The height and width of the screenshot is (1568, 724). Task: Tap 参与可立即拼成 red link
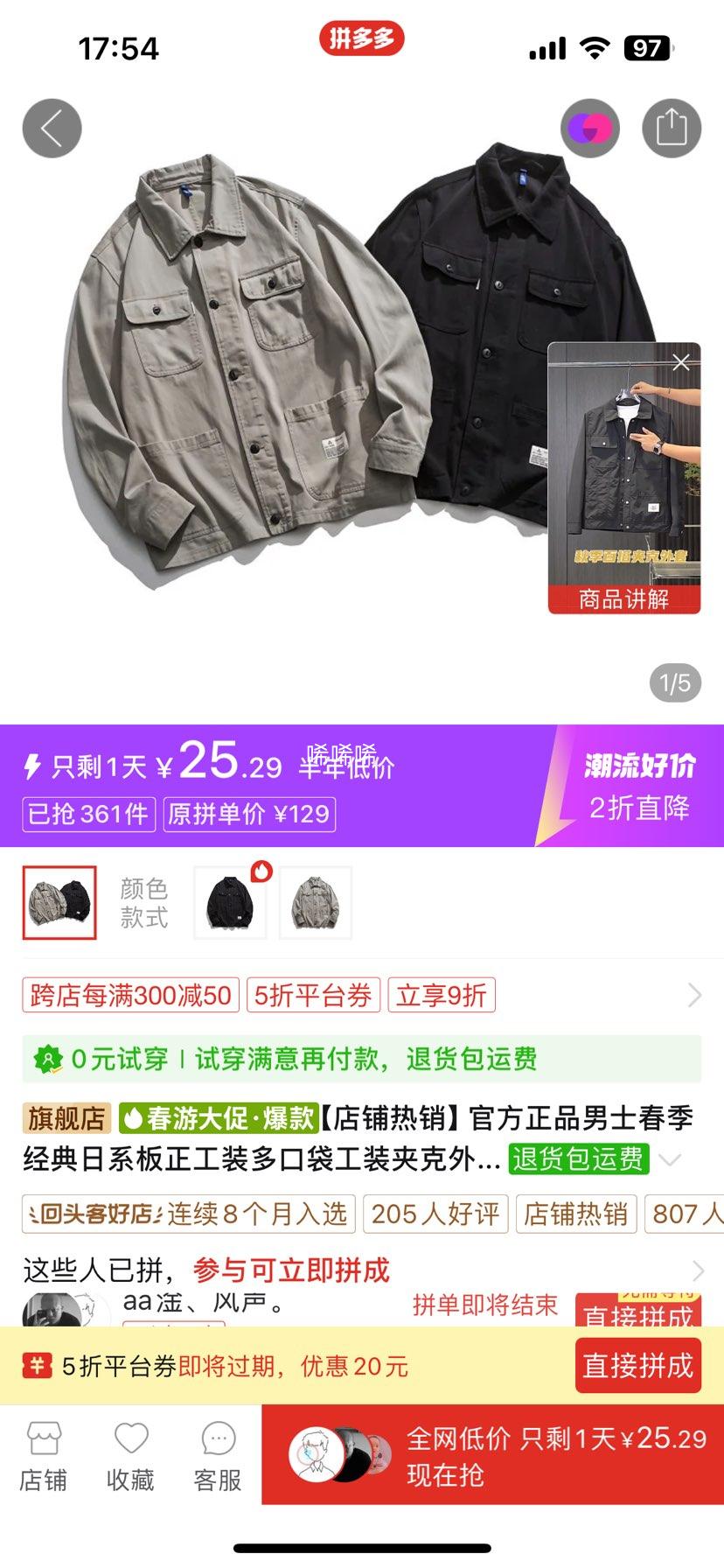294,1271
